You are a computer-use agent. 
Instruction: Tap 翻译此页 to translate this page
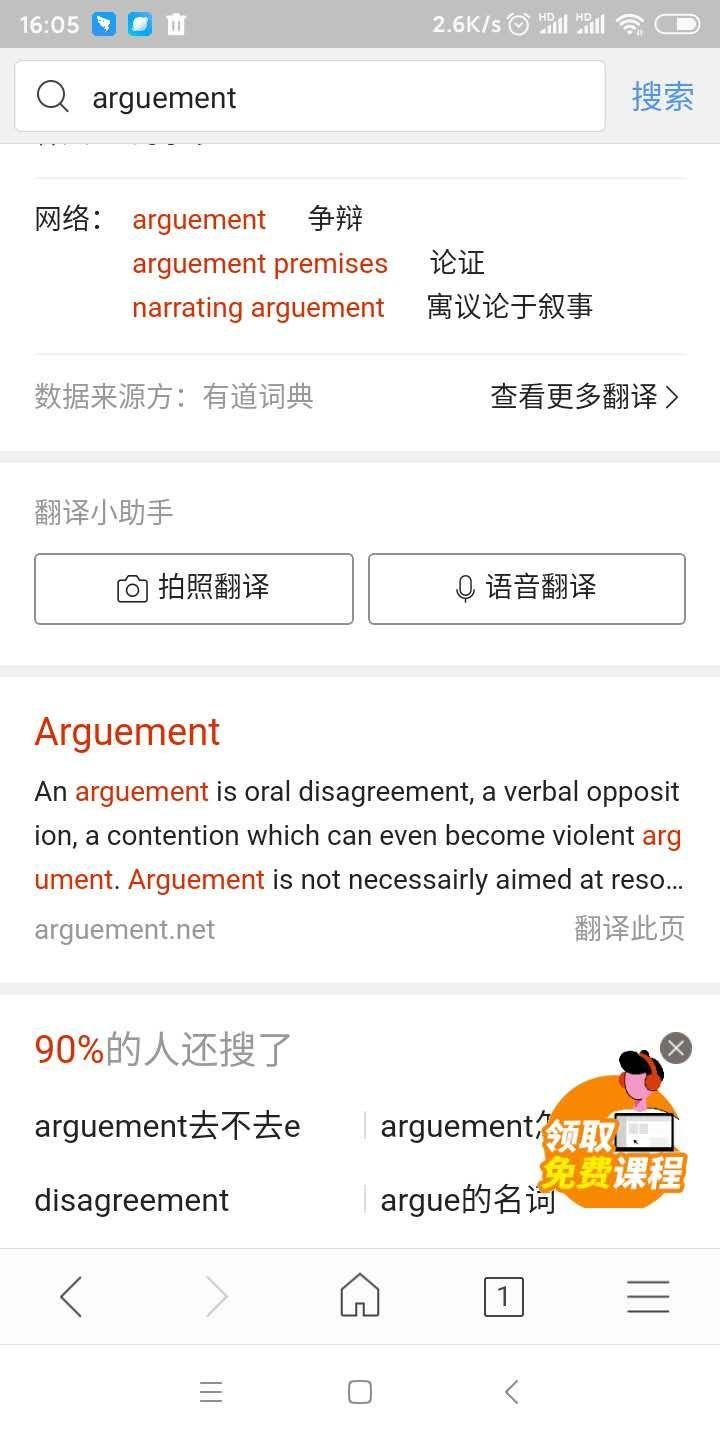point(629,929)
